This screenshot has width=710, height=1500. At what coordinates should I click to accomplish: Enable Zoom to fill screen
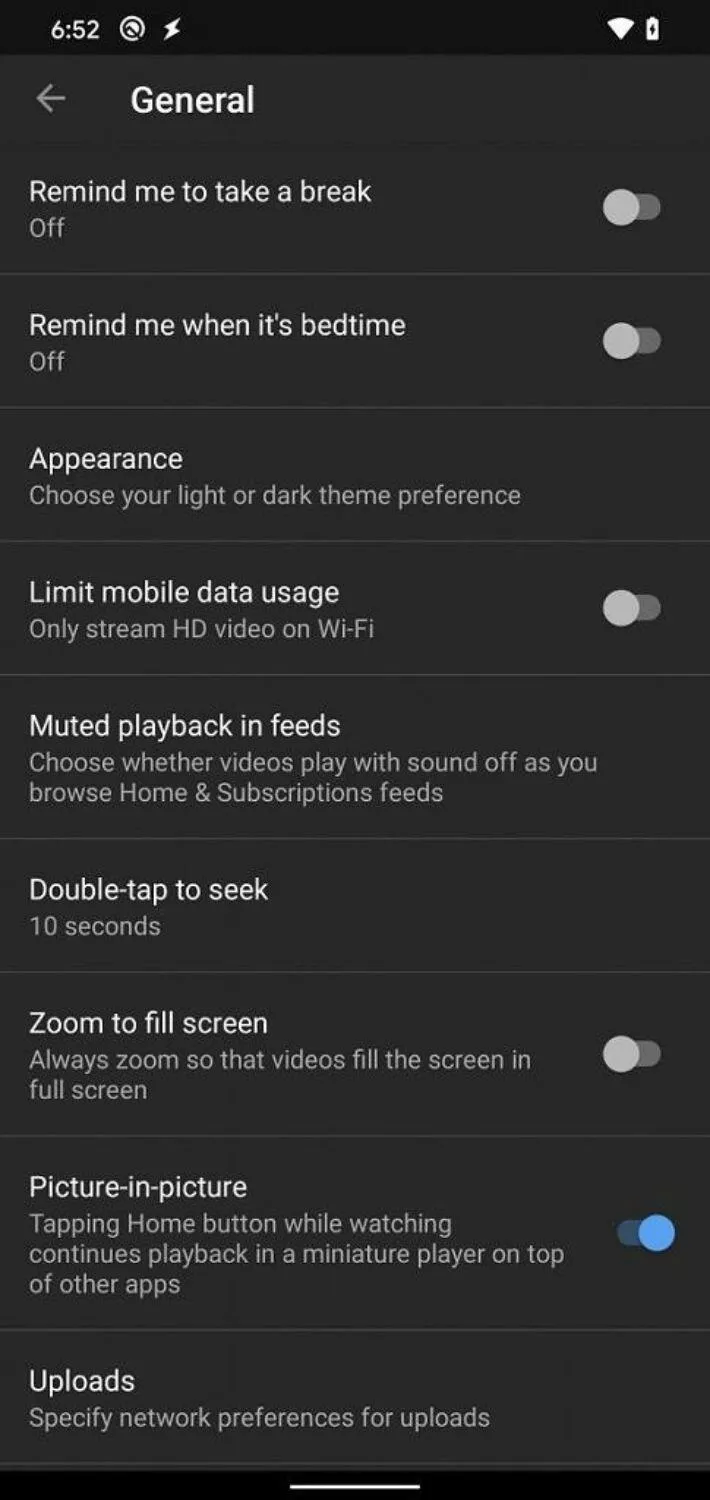pos(632,1054)
